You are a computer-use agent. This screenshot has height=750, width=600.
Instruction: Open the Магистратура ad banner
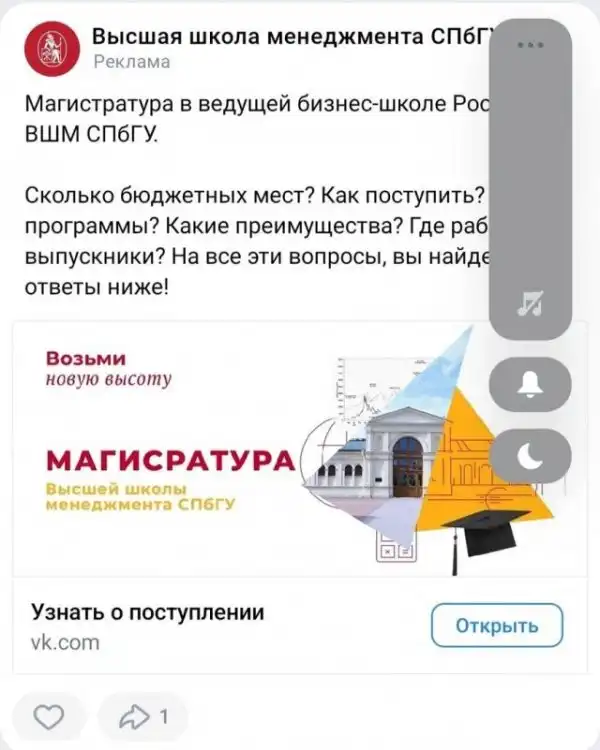pyautogui.click(x=250, y=450)
